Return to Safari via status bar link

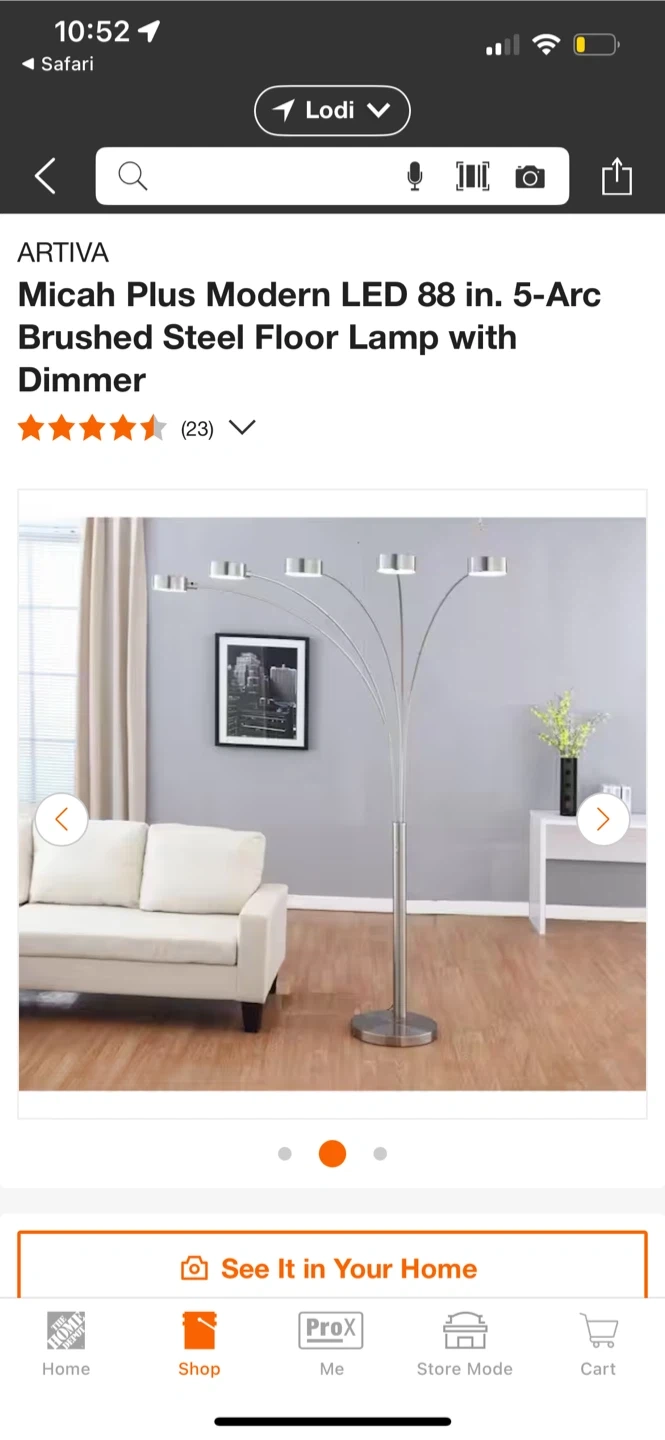(x=58, y=63)
